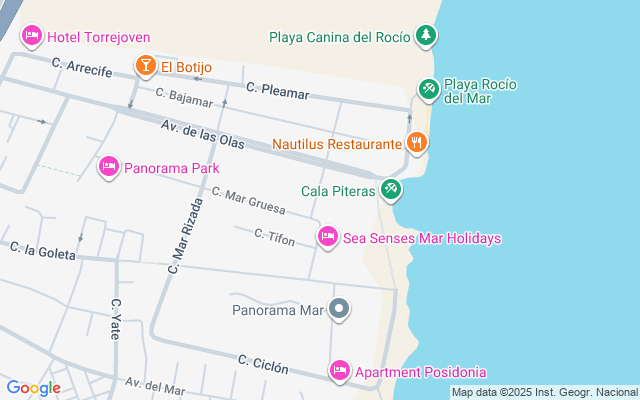View the Panorama Park hotel marker
This screenshot has width=640, height=400.
coord(109,167)
